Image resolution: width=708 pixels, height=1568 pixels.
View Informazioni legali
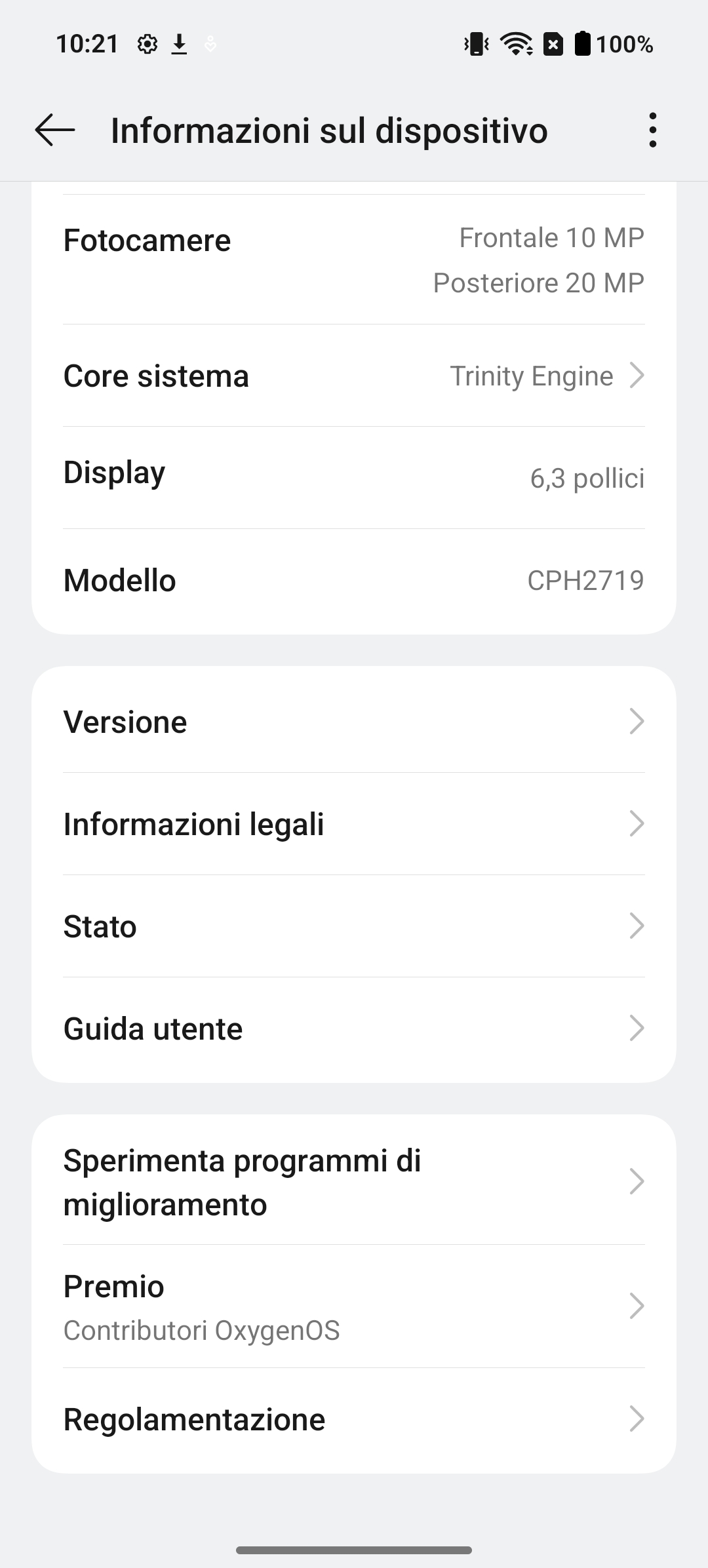(x=354, y=824)
